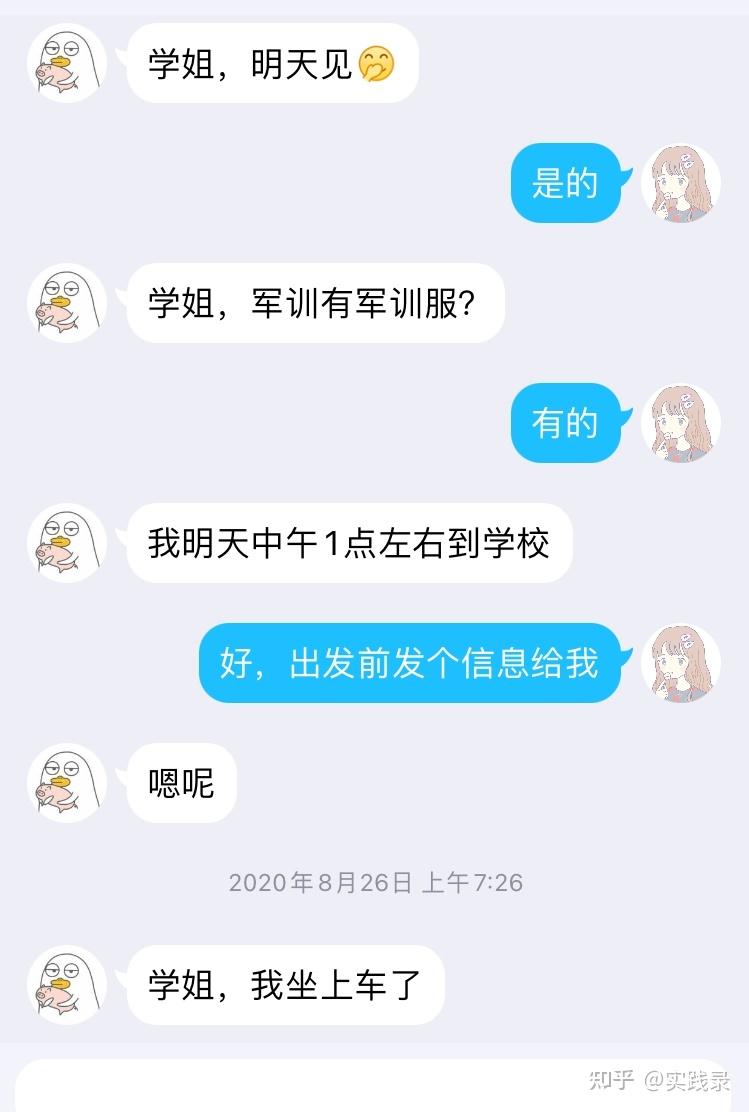749x1112 pixels.
Task: View the profile from the avatar beside "有的"
Action: pos(681,423)
